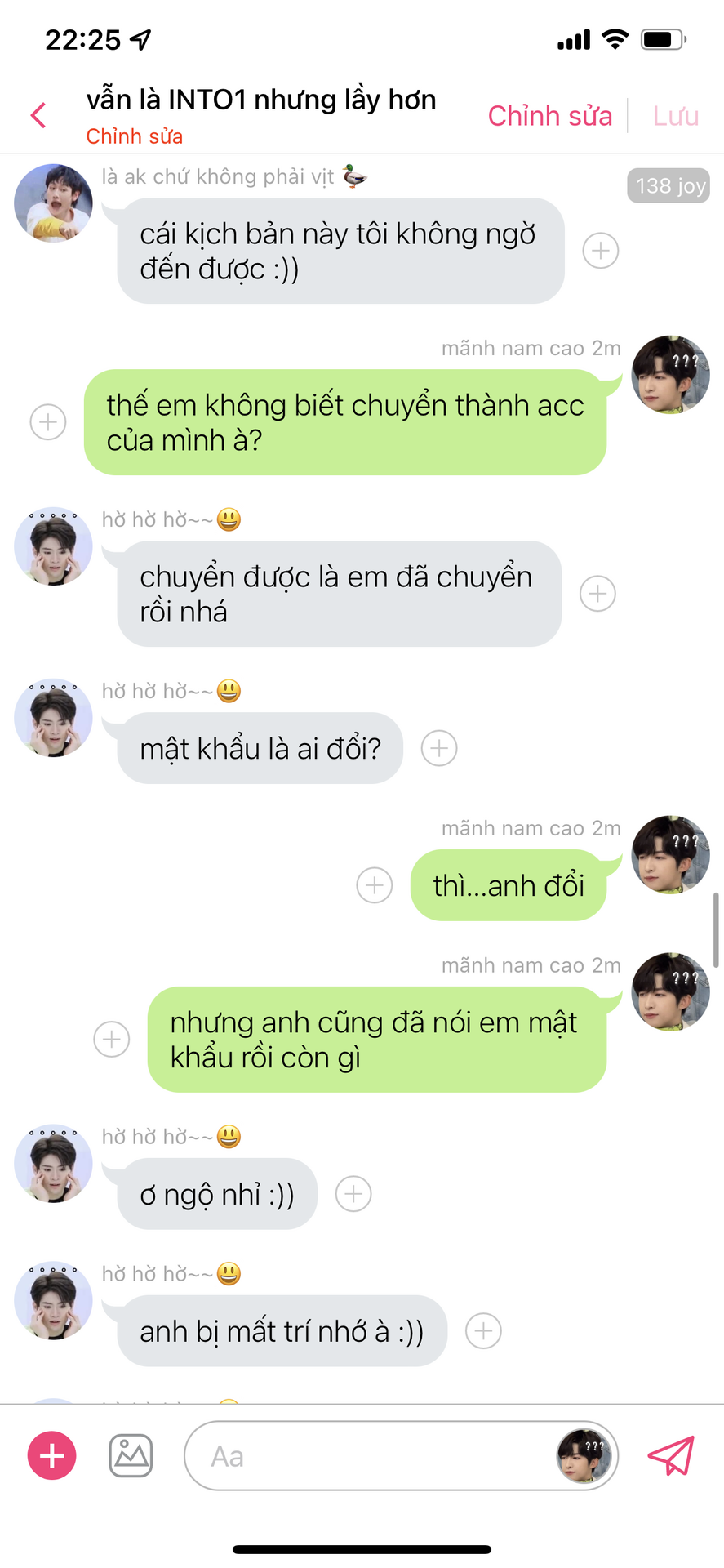This screenshot has height=1568, width=724.
Task: Tap Chỉnh sửa in the top bar
Action: 549,116
